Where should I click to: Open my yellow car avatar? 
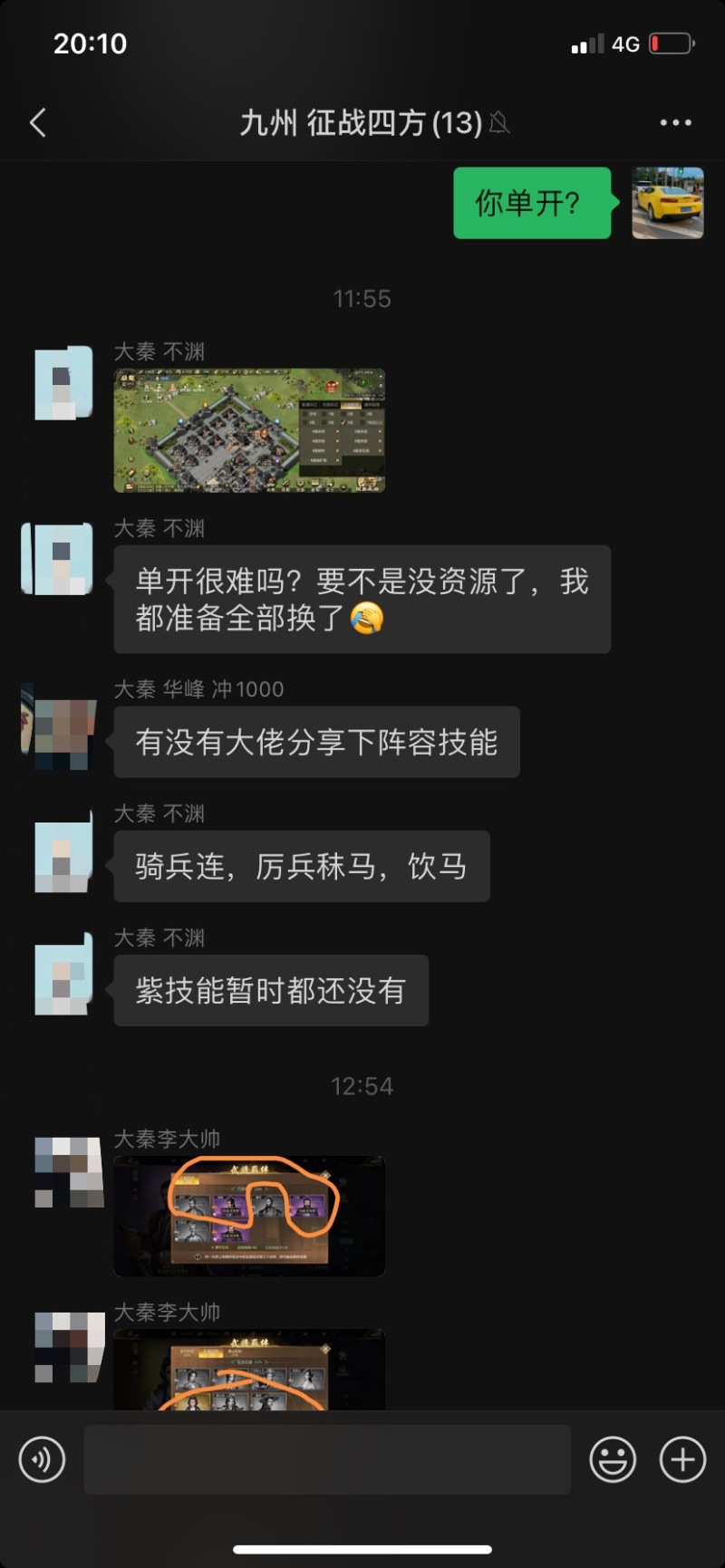668,203
